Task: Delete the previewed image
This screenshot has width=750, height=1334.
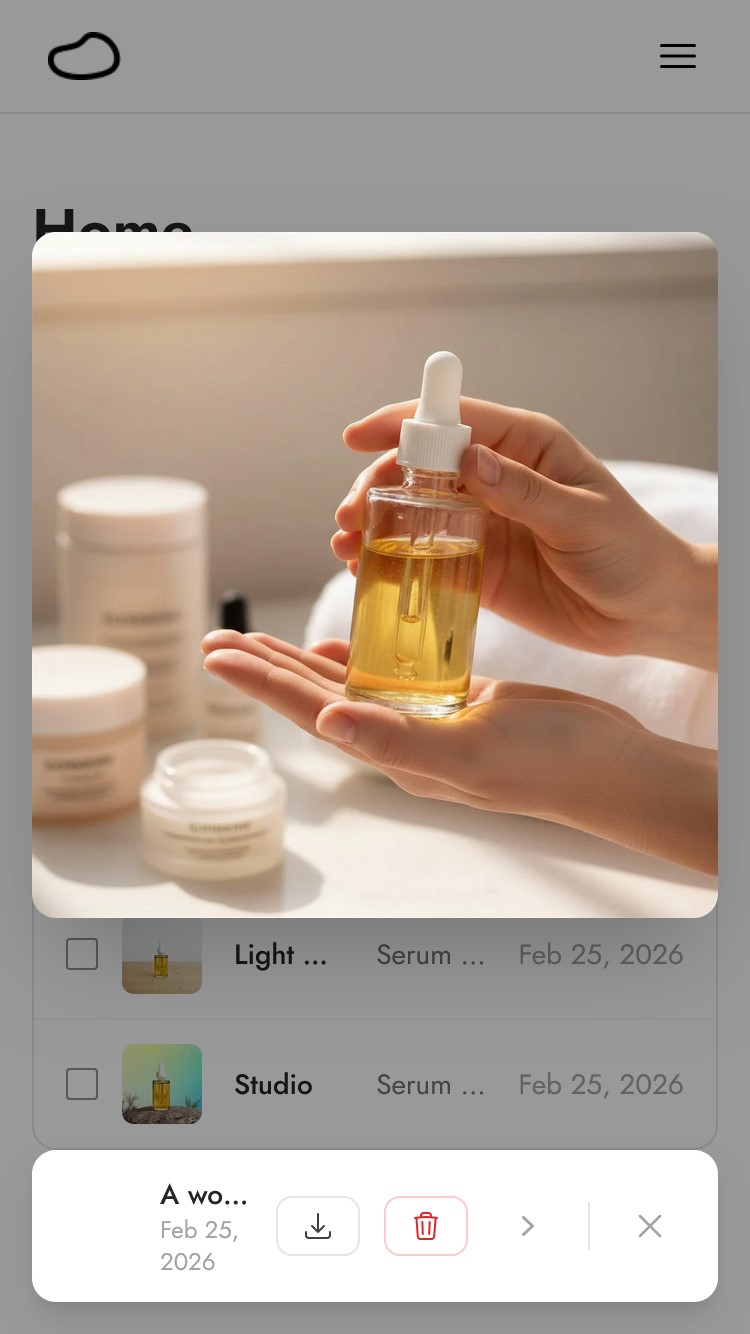Action: tap(426, 1226)
